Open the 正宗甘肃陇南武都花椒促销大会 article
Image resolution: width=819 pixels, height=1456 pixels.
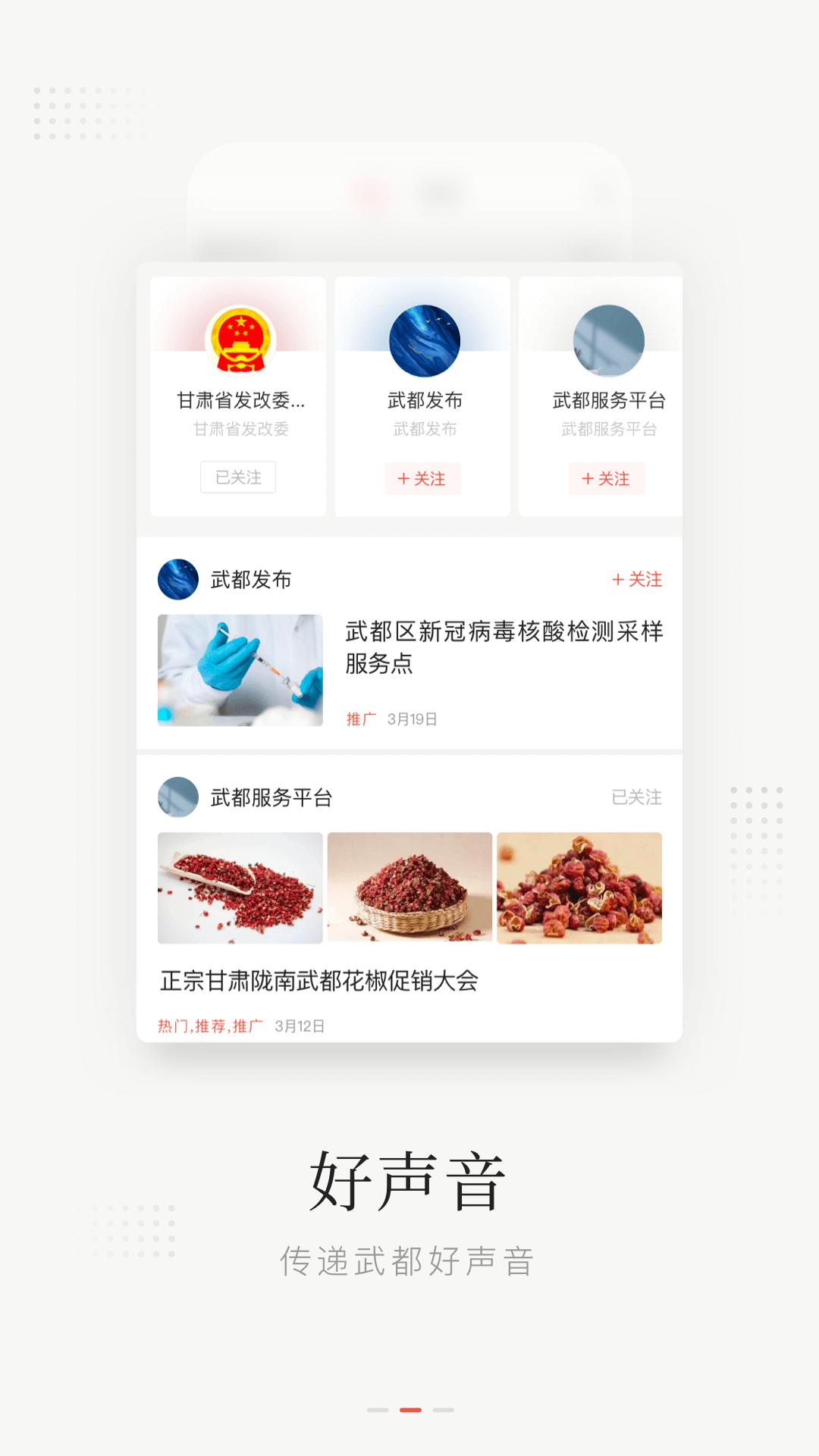coord(322,982)
